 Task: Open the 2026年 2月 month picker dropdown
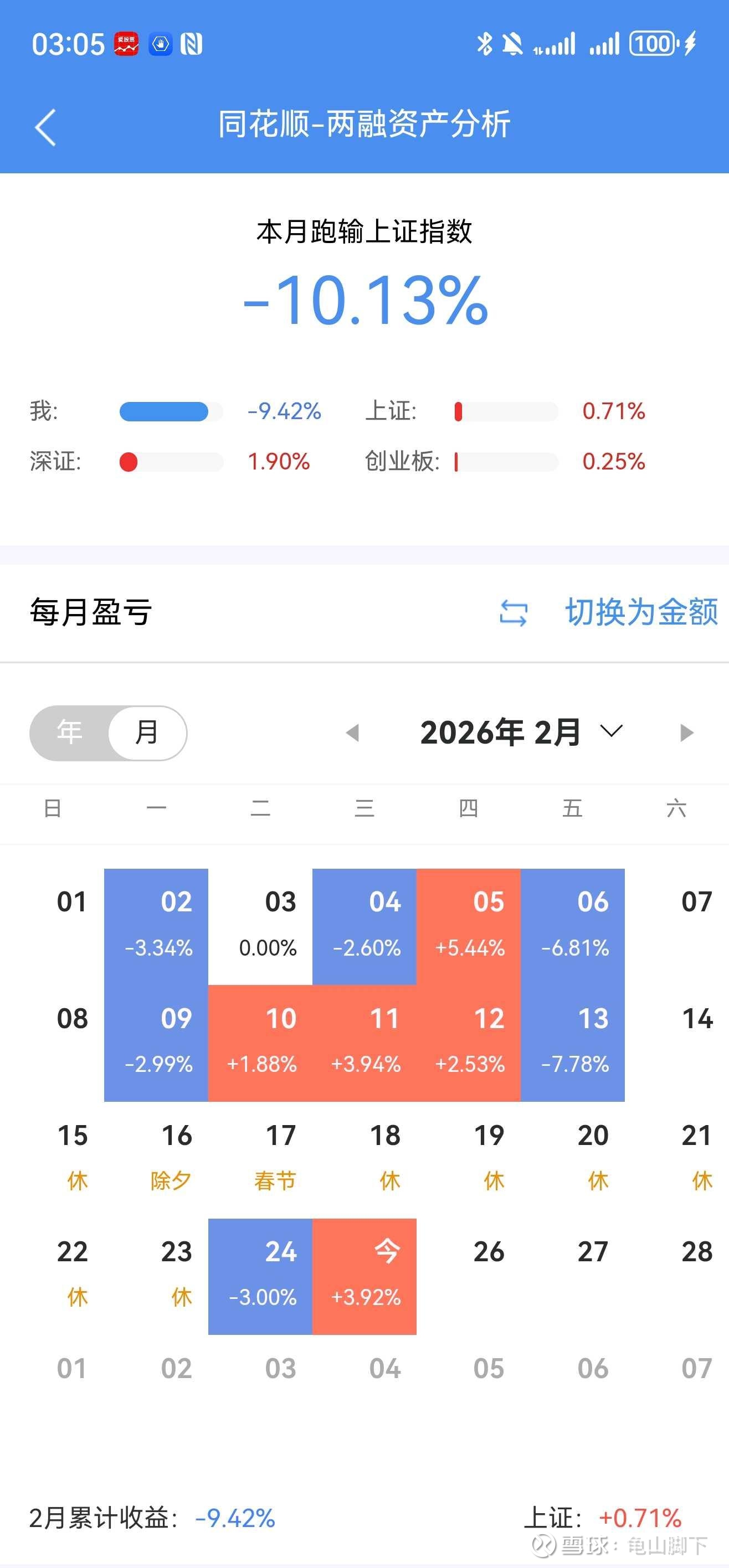tap(521, 733)
